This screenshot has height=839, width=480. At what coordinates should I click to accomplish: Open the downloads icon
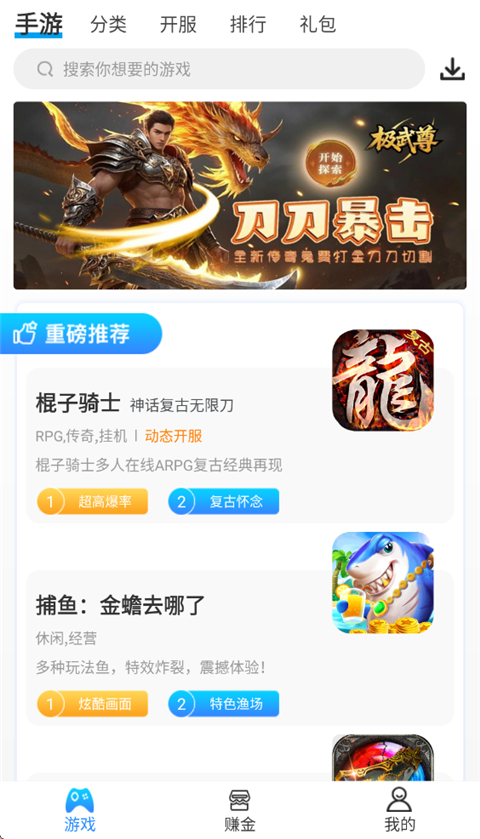(452, 70)
